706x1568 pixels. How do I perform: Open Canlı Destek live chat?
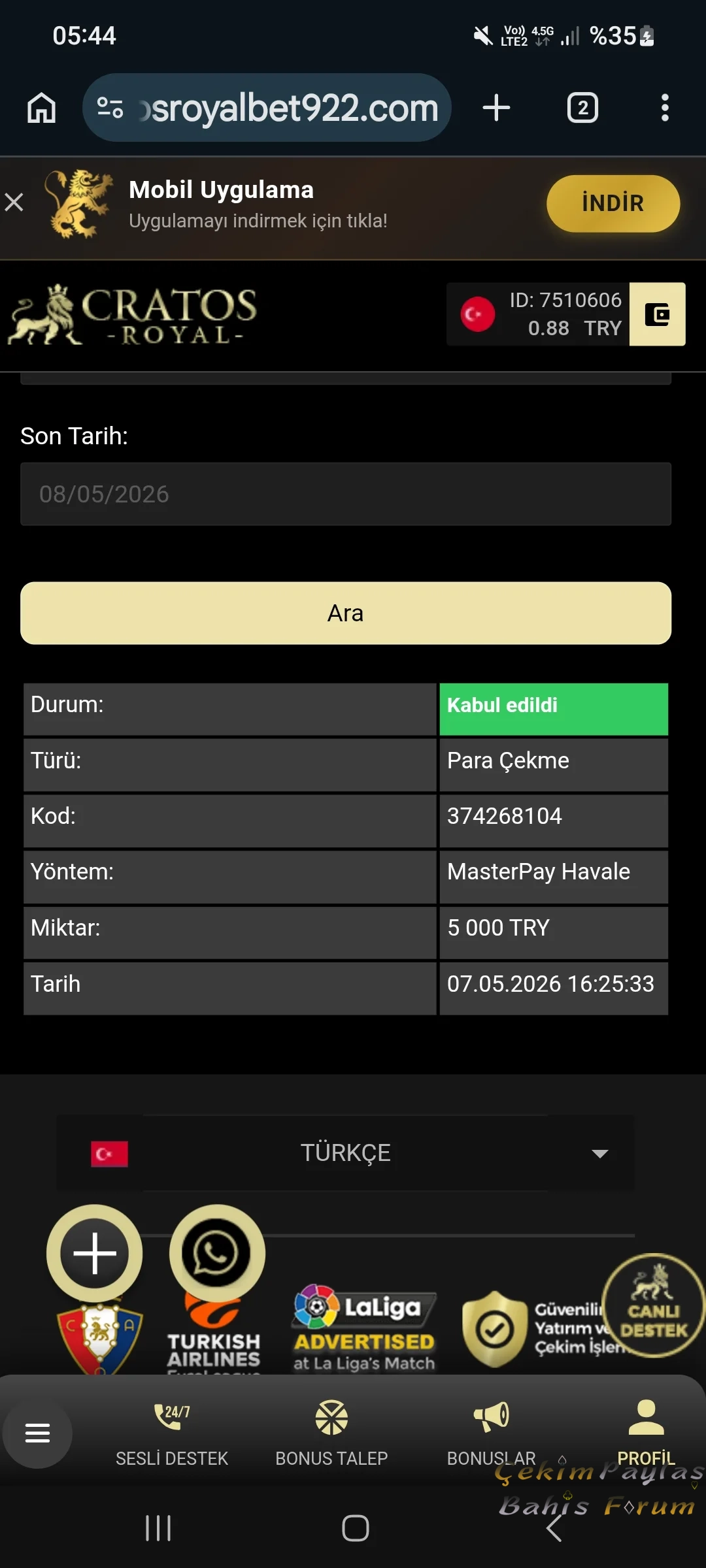click(x=653, y=1305)
